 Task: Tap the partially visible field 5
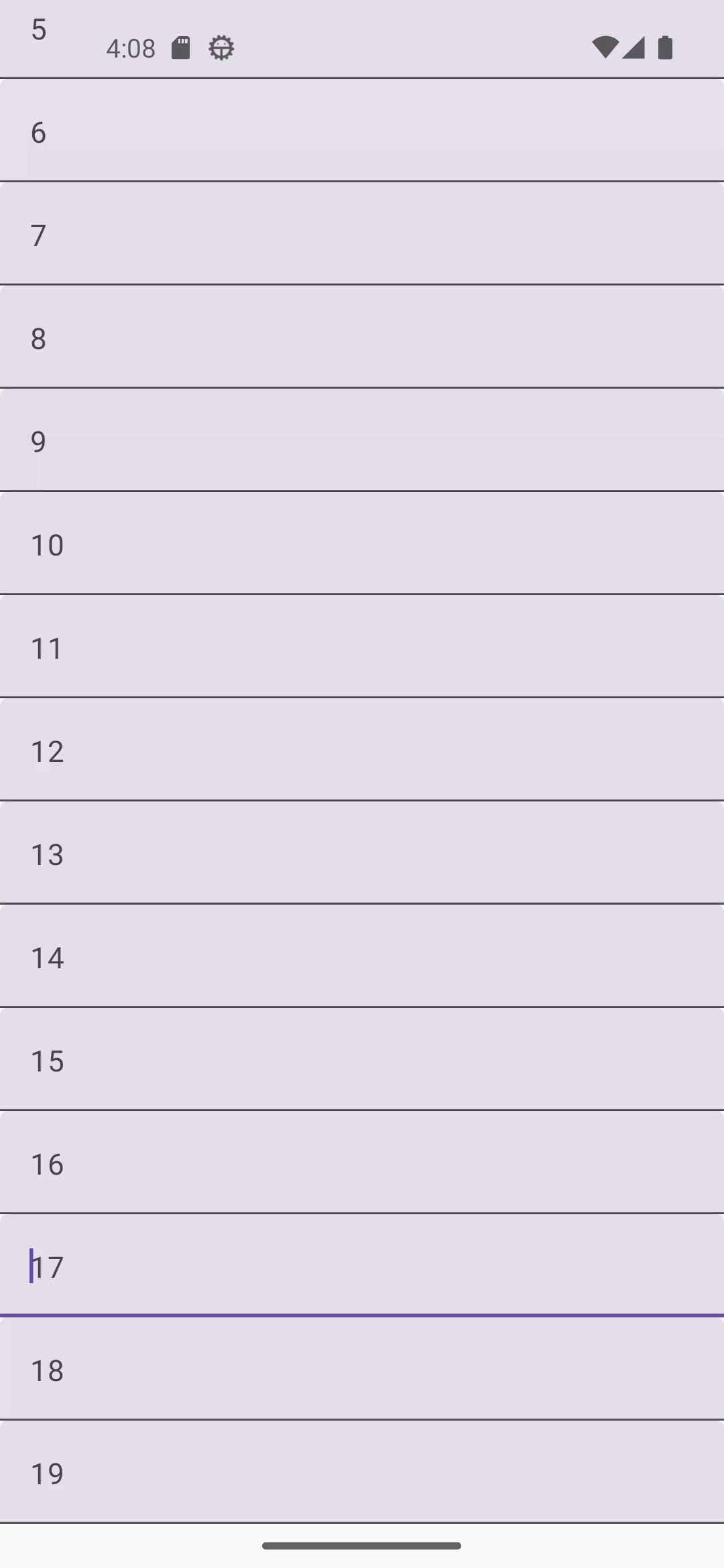point(362,67)
